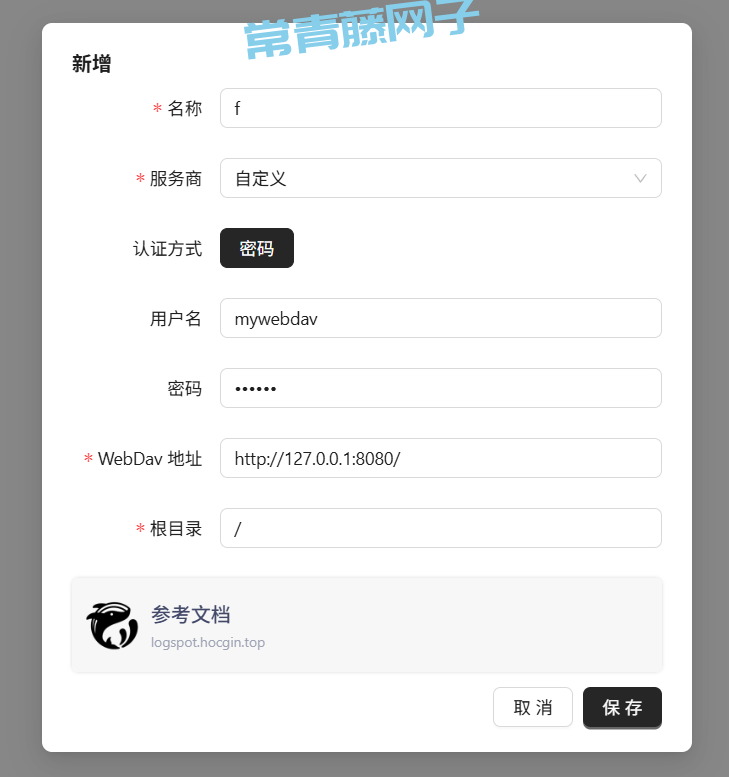The height and width of the screenshot is (777, 729).
Task: Focus the 密码 password field
Action: point(440,388)
